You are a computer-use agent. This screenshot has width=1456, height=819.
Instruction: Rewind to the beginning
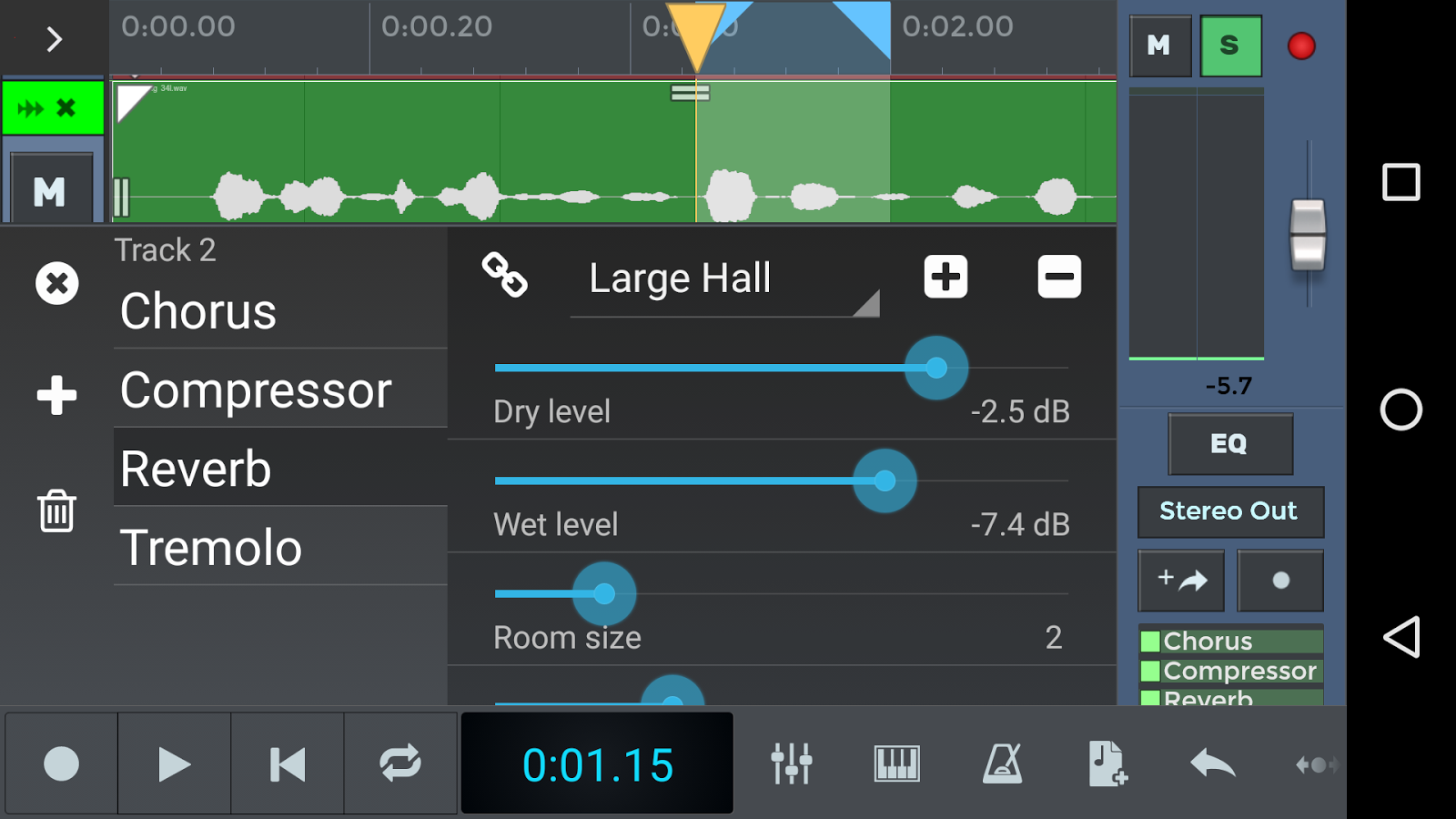click(x=288, y=763)
